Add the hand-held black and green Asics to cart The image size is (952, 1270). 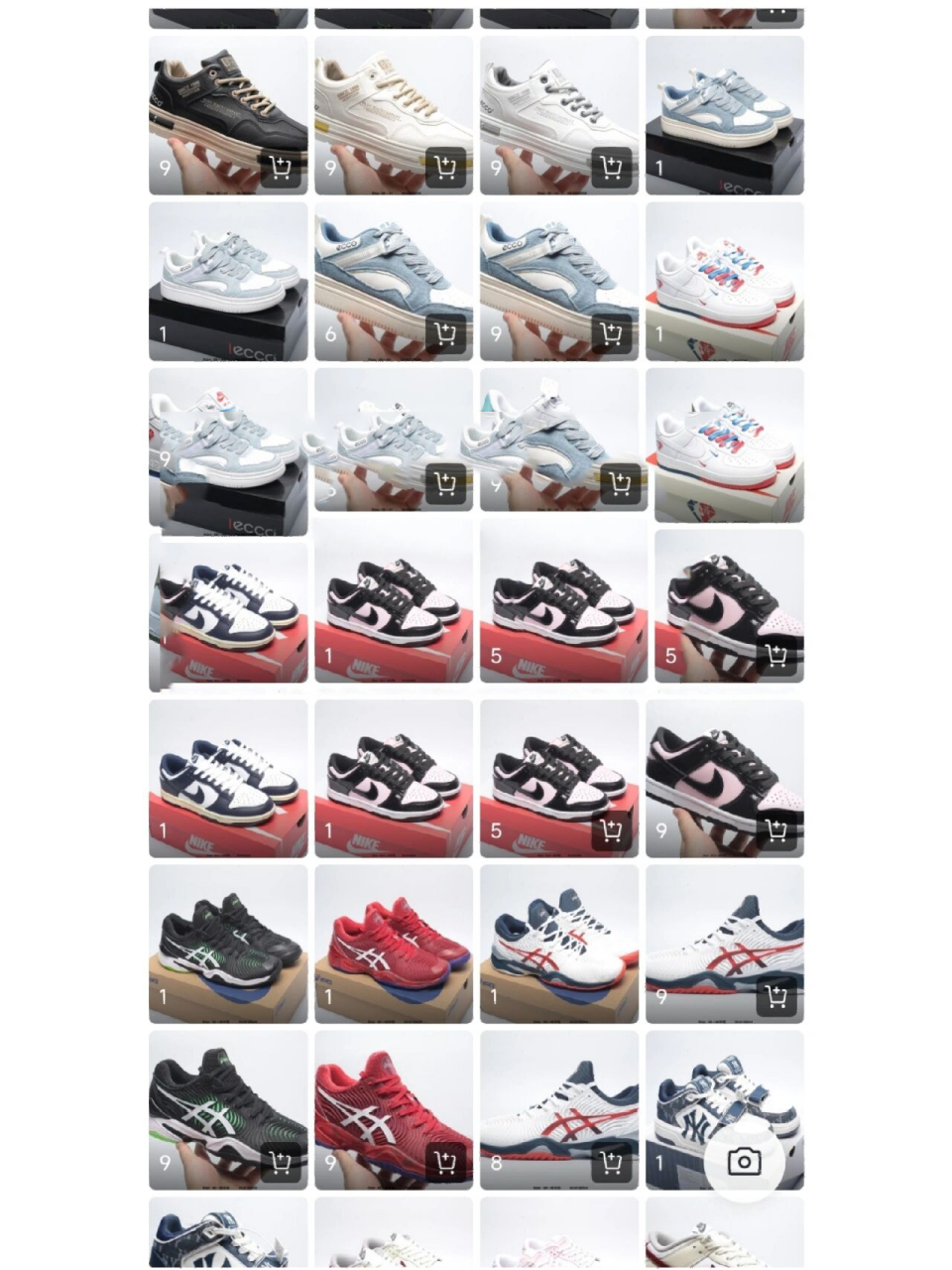(x=281, y=1162)
